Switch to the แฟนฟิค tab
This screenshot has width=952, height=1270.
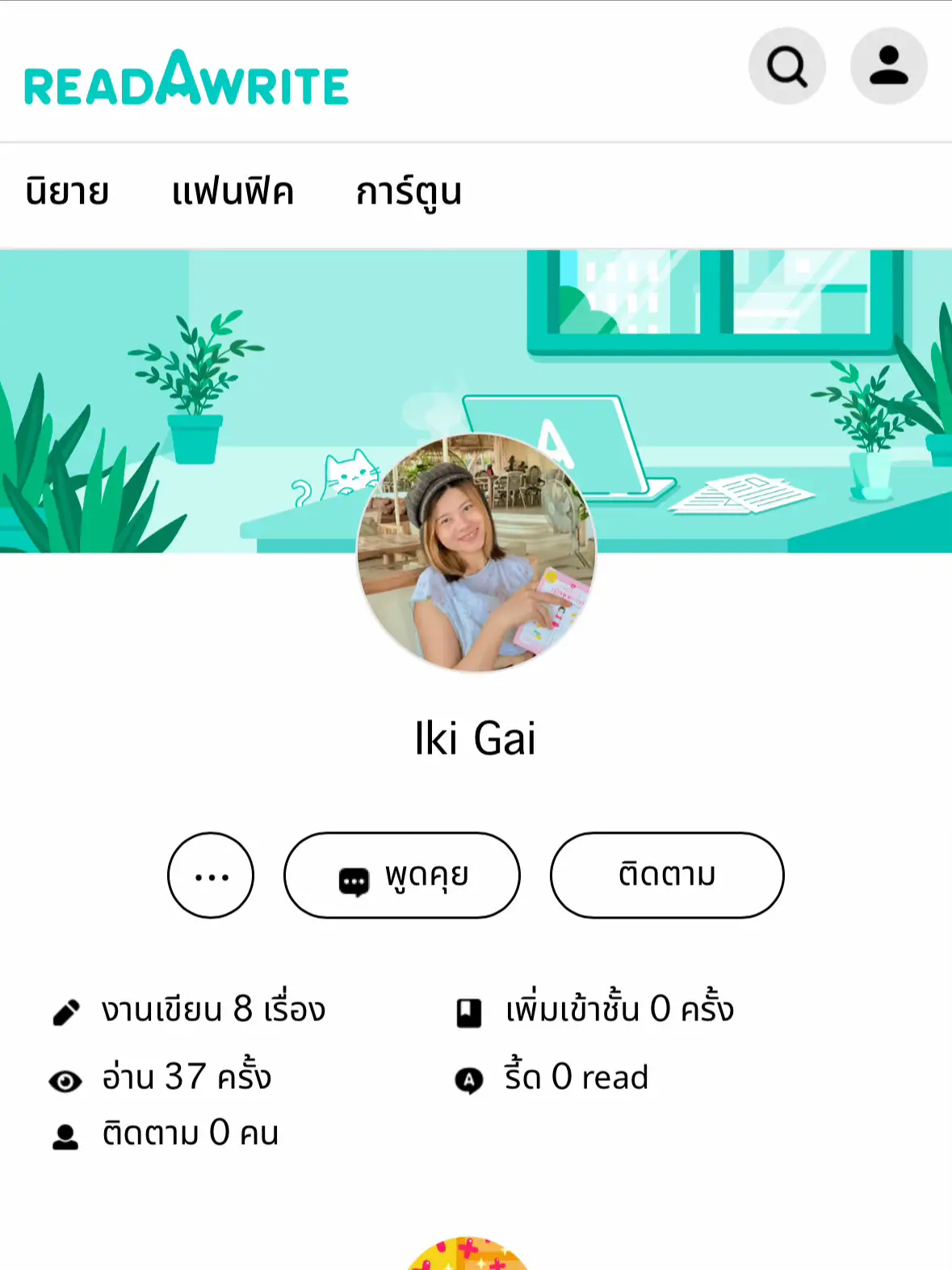[233, 192]
